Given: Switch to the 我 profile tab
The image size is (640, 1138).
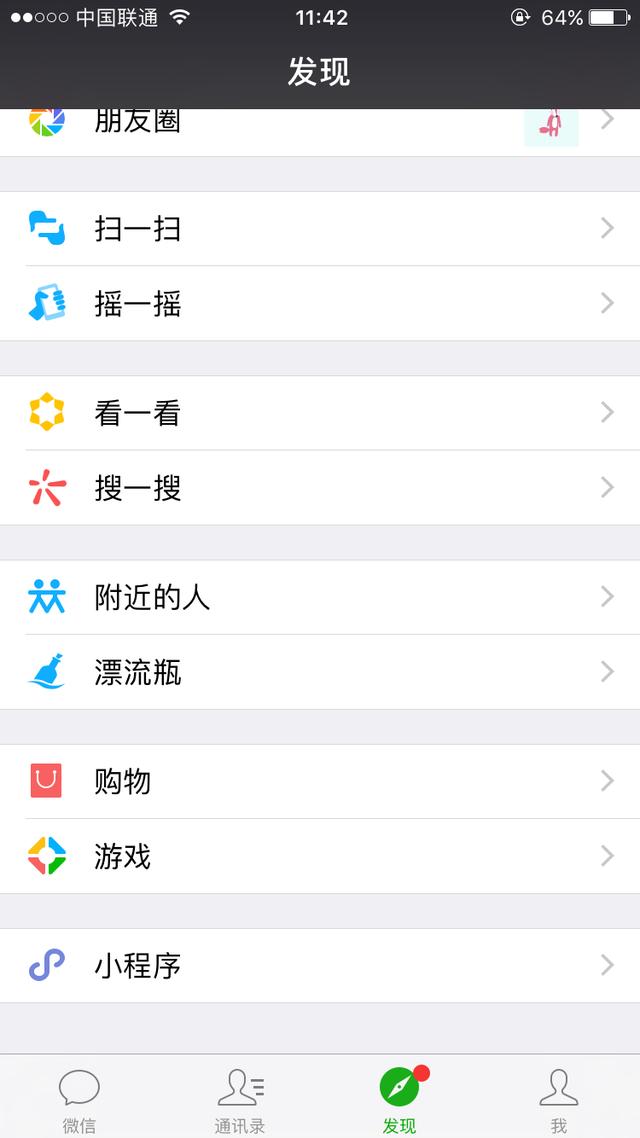Looking at the screenshot, I should (559, 1098).
